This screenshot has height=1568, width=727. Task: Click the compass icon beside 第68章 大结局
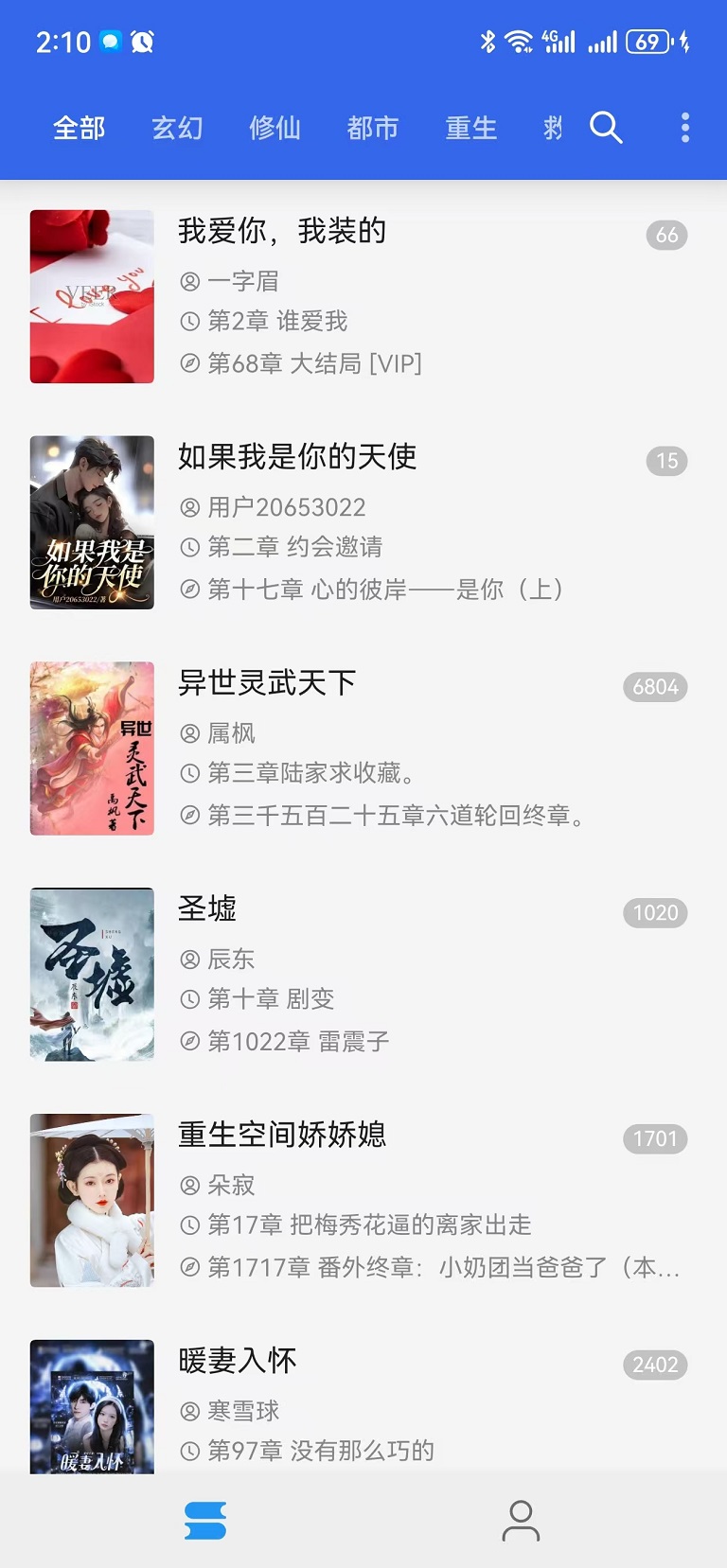189,363
